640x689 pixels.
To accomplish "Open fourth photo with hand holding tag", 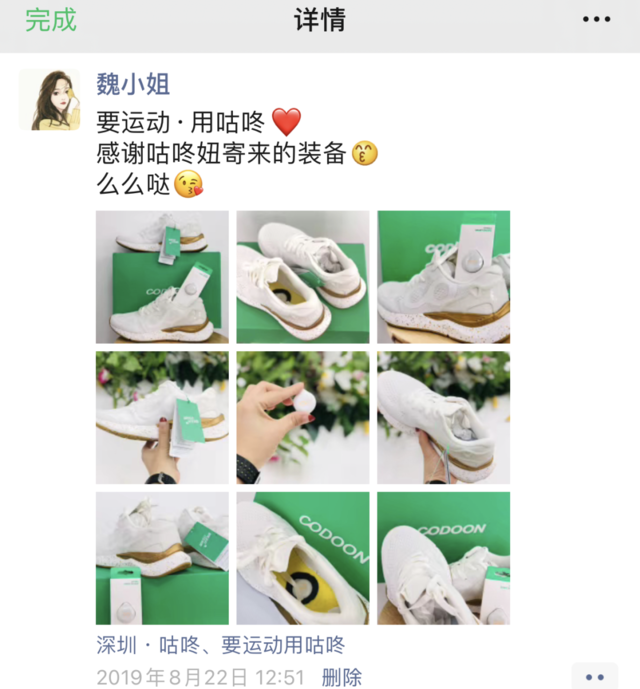I will (162, 417).
